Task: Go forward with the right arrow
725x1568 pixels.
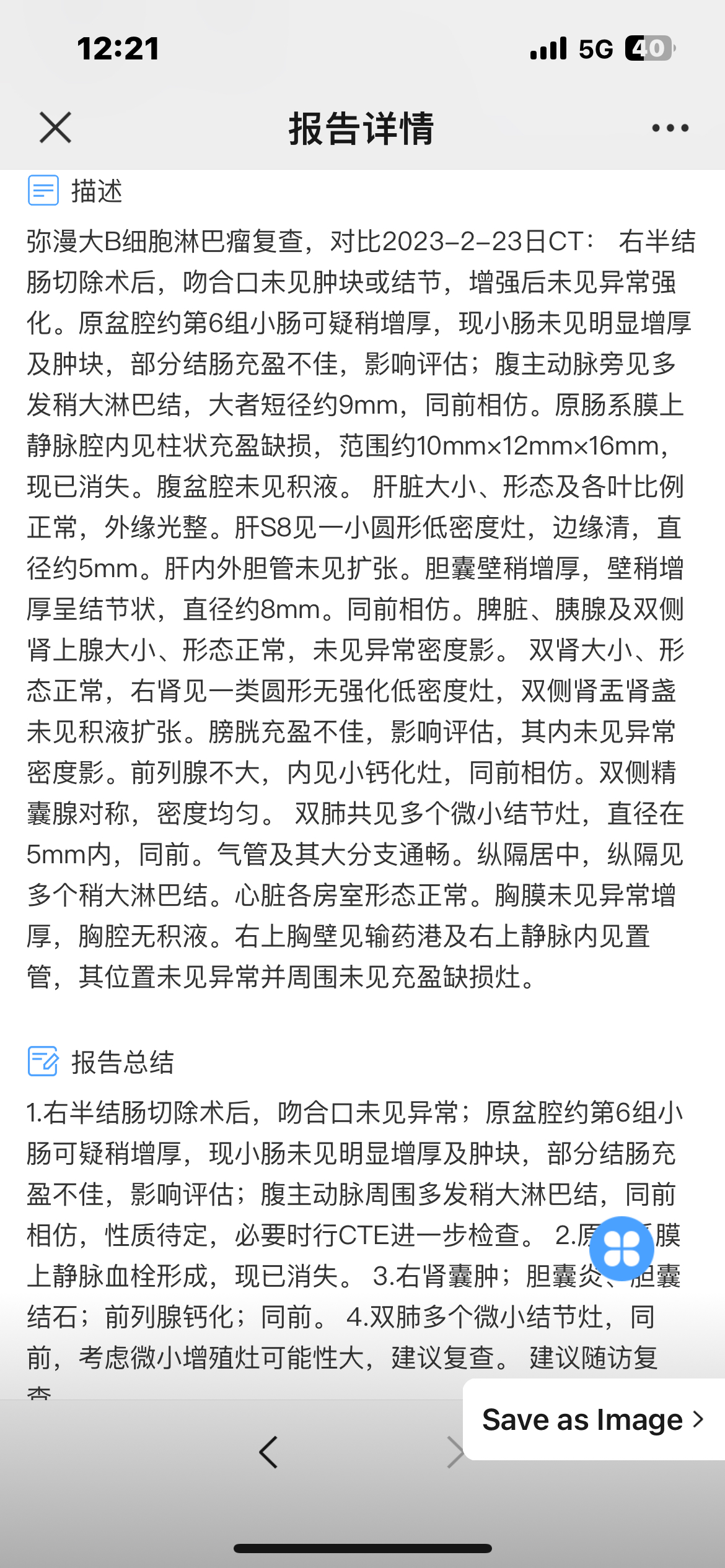Action: pos(455,1452)
